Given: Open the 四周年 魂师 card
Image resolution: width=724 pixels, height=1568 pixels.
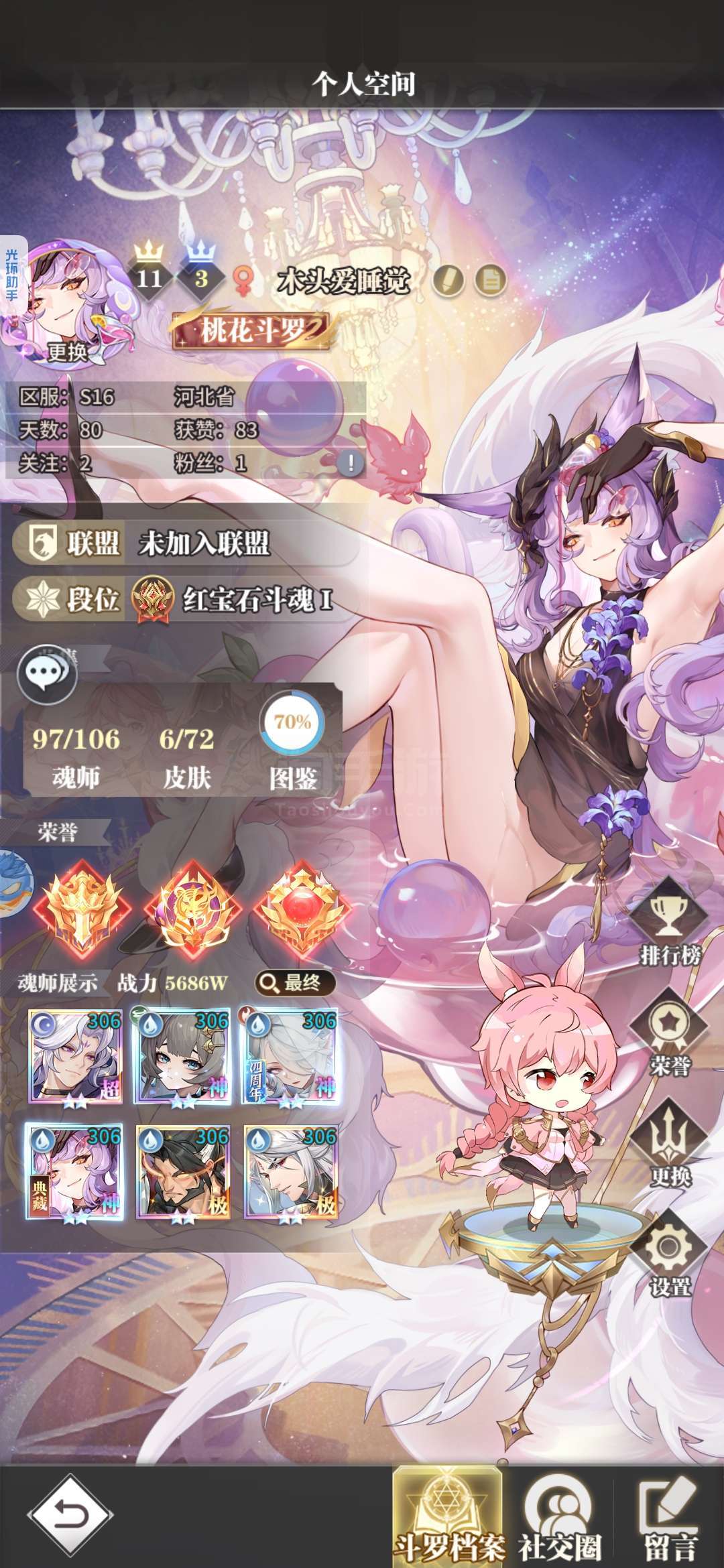Looking at the screenshot, I should coord(291,1057).
